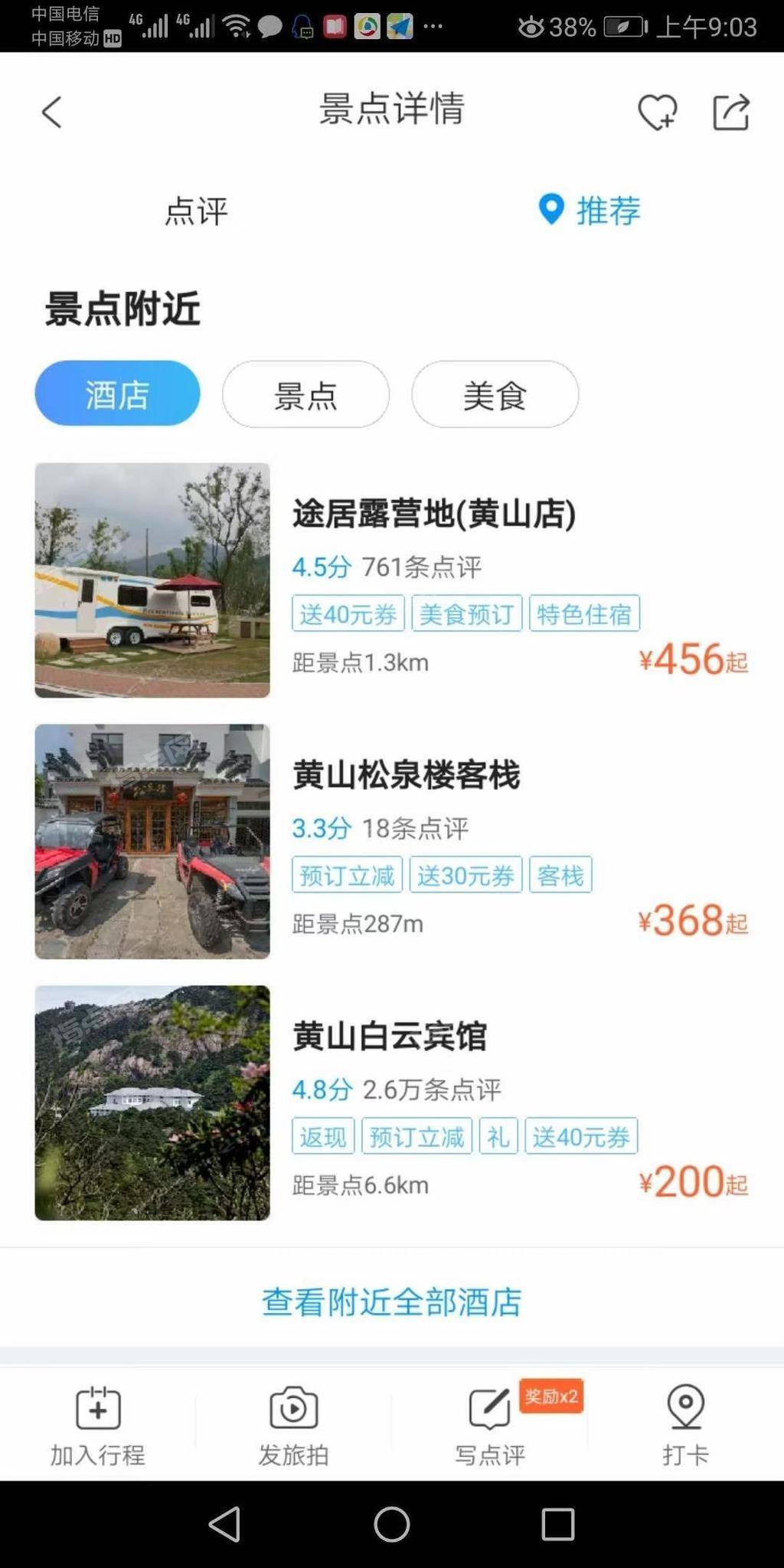The width and height of the screenshot is (784, 1568).
Task: Go back using the top-left arrow
Action: (51, 112)
